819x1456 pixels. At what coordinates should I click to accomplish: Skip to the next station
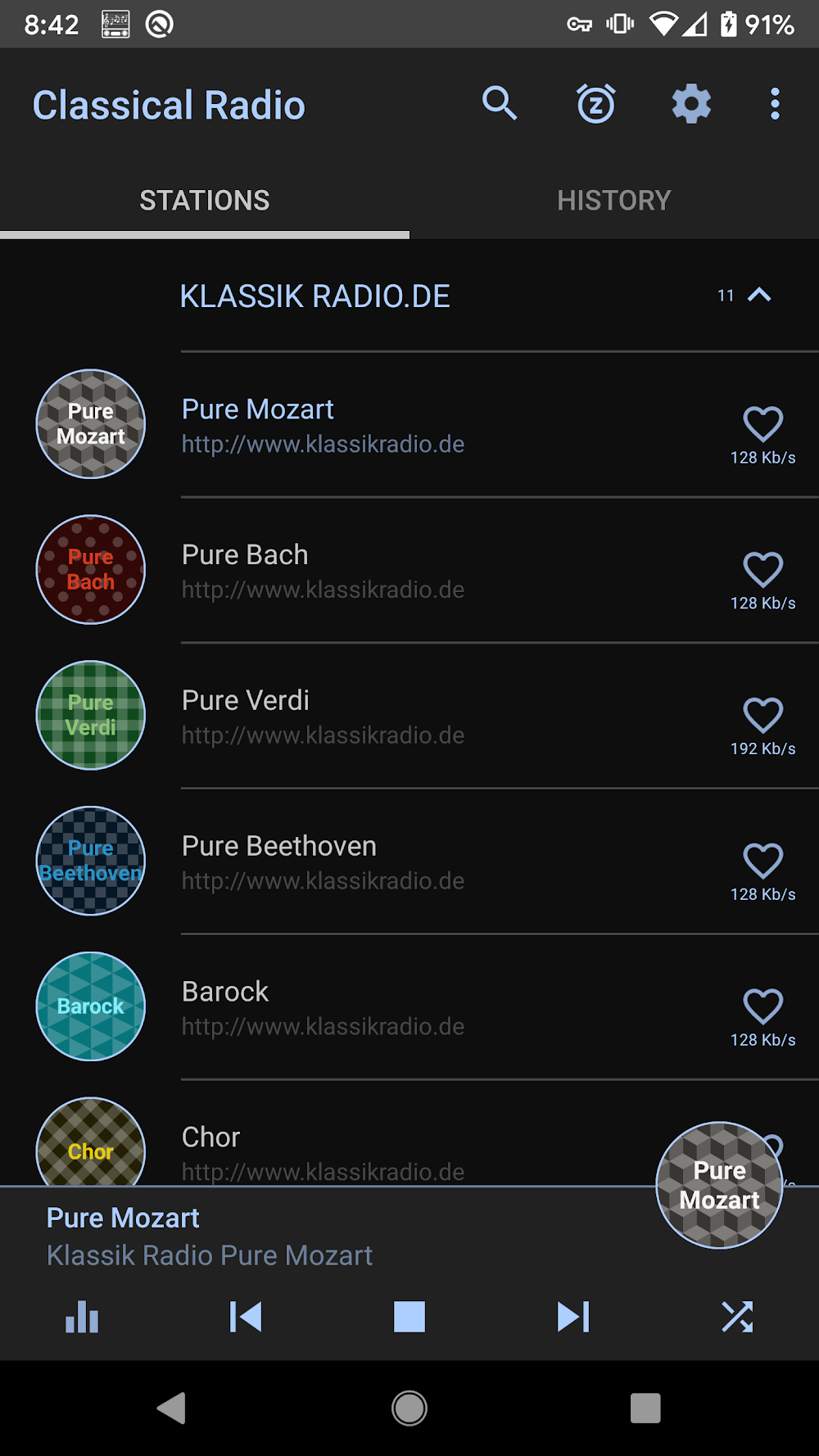point(573,1317)
